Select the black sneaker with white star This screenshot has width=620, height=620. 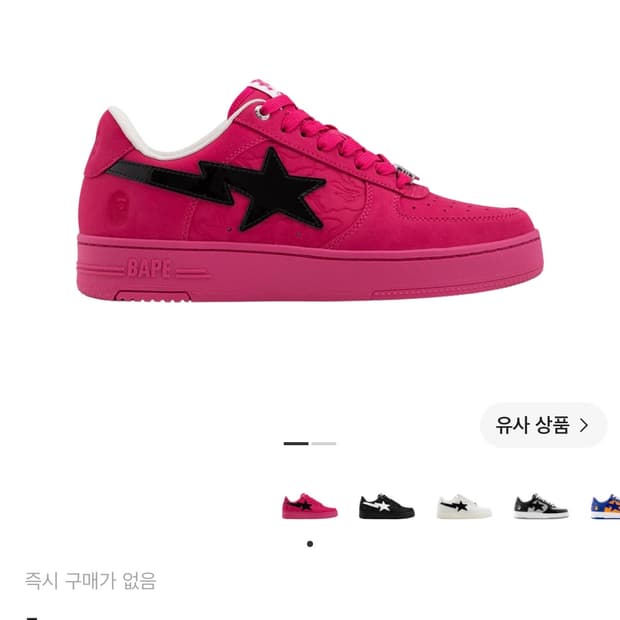387,506
